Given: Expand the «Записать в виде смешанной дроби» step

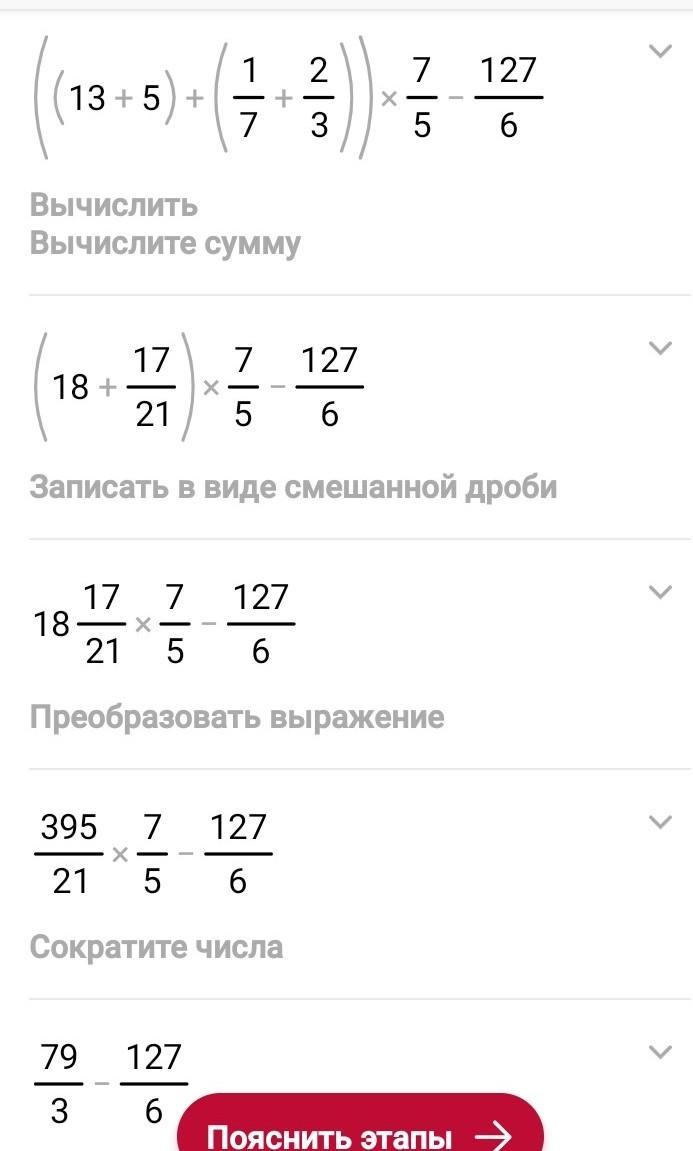Looking at the screenshot, I should [x=660, y=348].
